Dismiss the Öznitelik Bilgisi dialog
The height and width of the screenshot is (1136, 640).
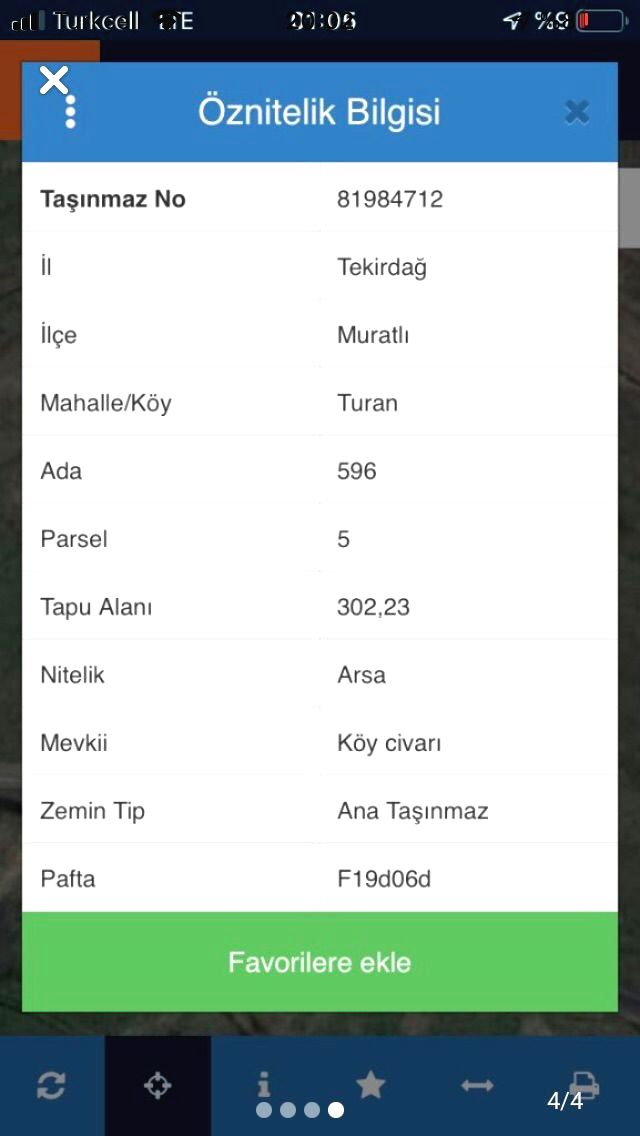pyautogui.click(x=576, y=112)
